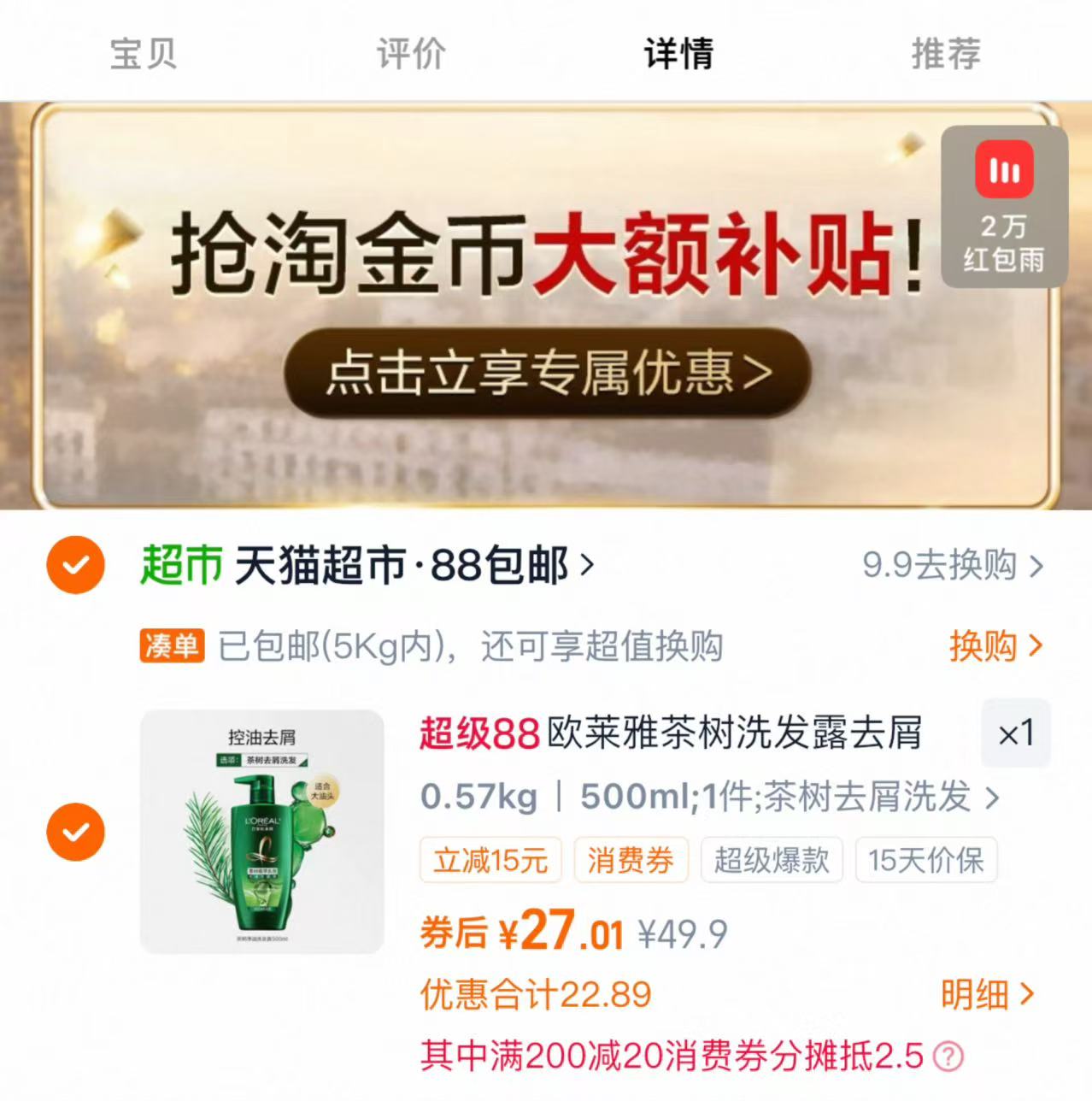Tap the ×1 quantity control
The image size is (1092, 1101).
click(x=1015, y=733)
